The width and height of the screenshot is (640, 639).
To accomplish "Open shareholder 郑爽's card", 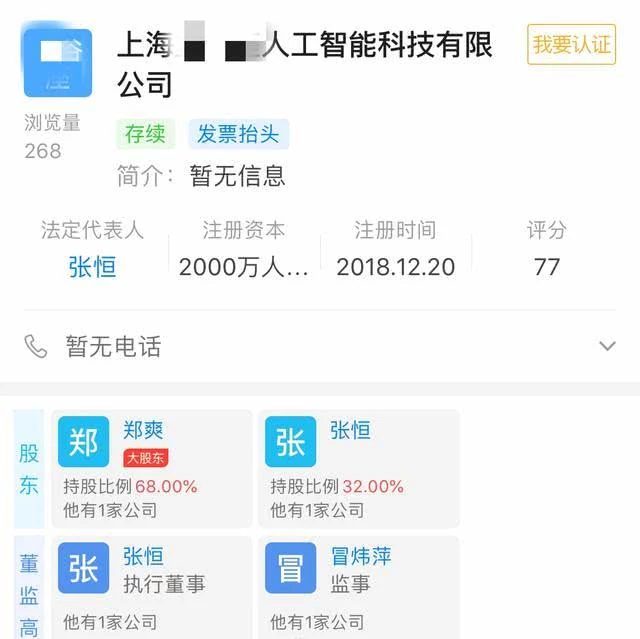I will pos(151,468).
